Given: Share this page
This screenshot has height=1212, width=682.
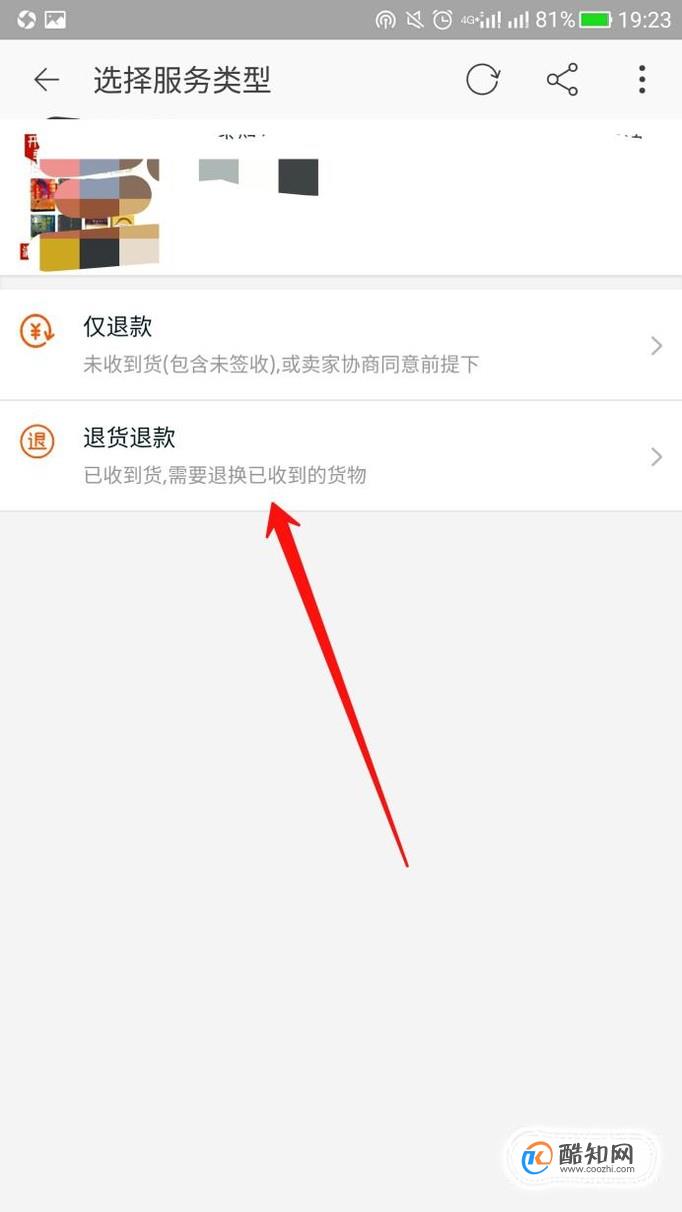Looking at the screenshot, I should pyautogui.click(x=562, y=80).
